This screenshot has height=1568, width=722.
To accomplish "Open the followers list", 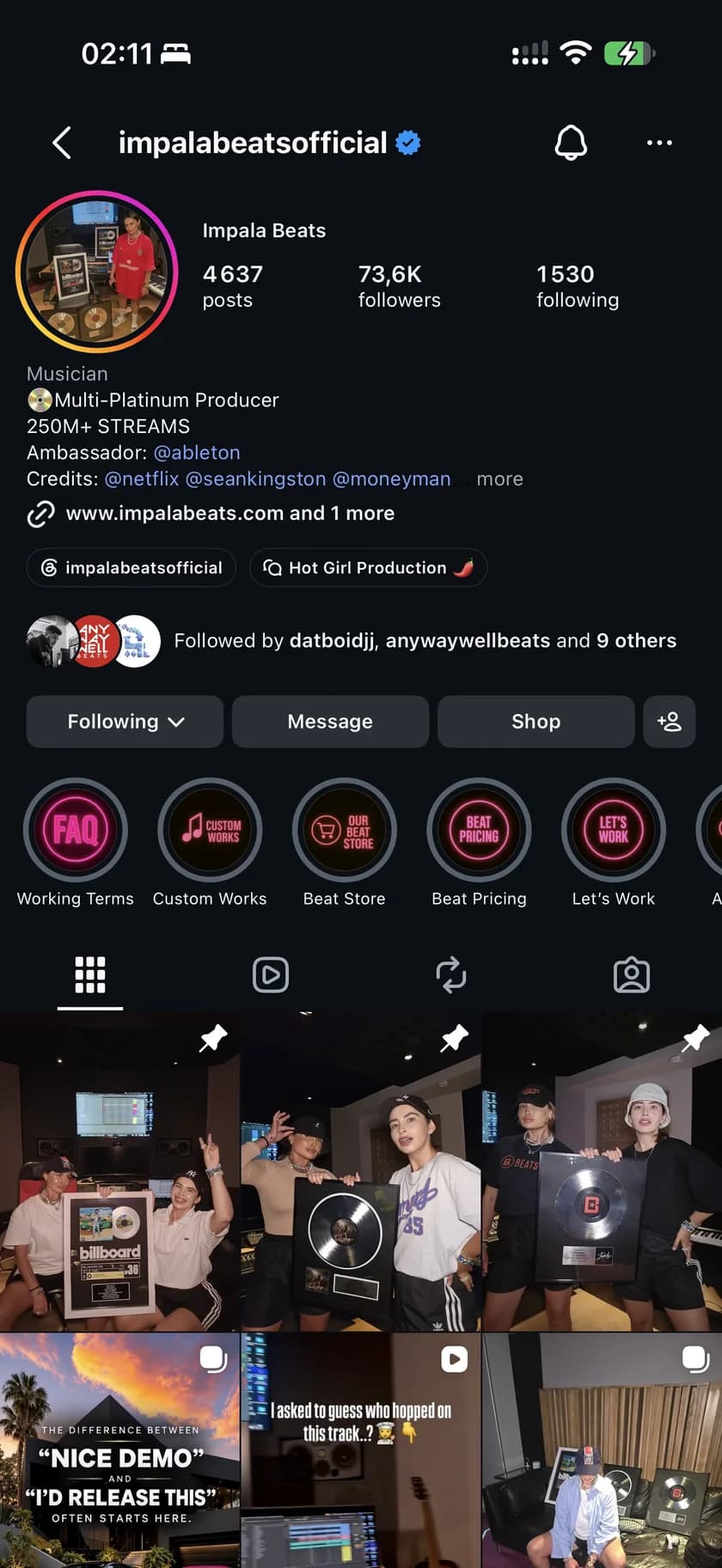I will pos(399,286).
